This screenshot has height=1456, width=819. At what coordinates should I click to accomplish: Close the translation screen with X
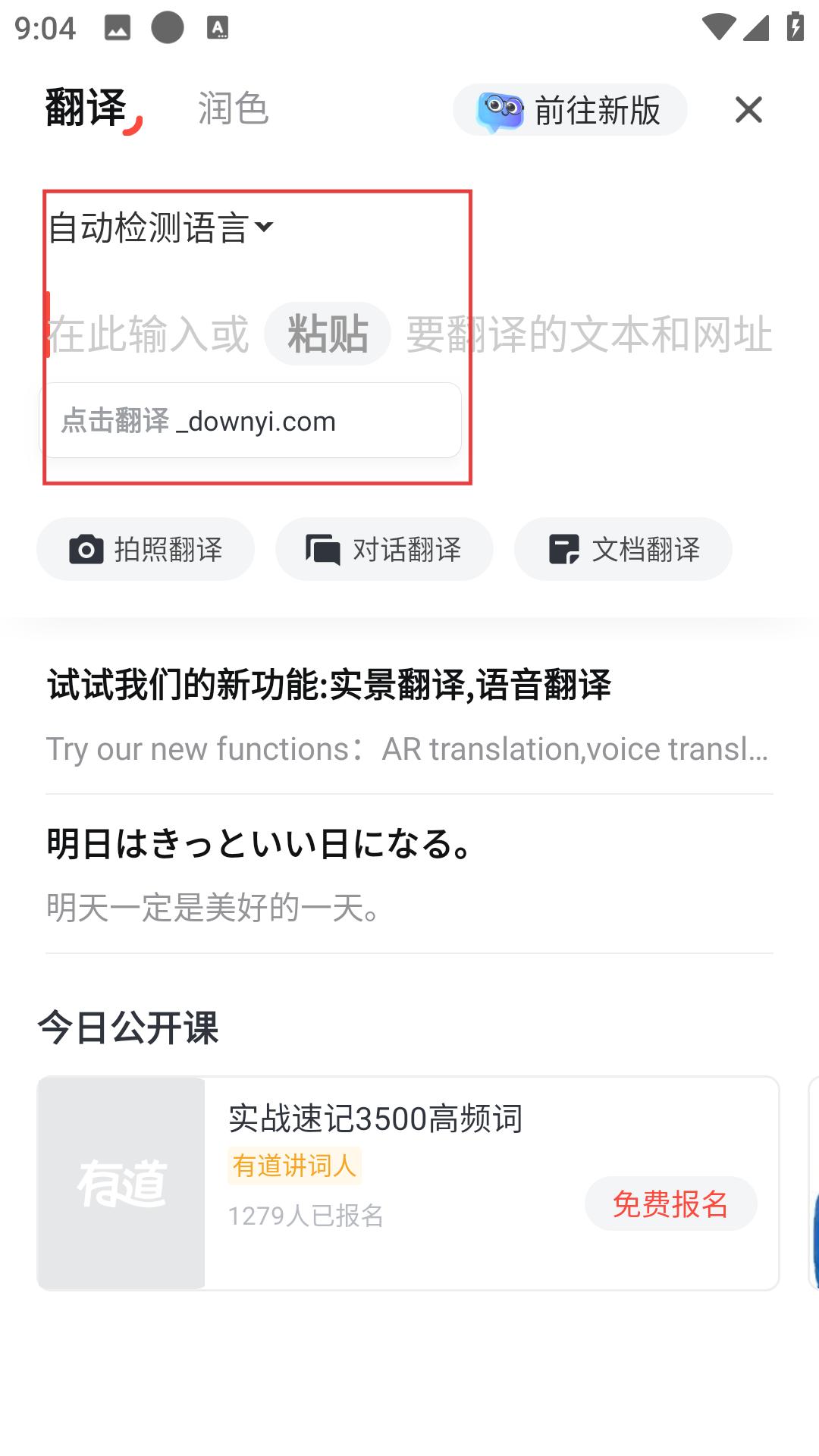[748, 110]
